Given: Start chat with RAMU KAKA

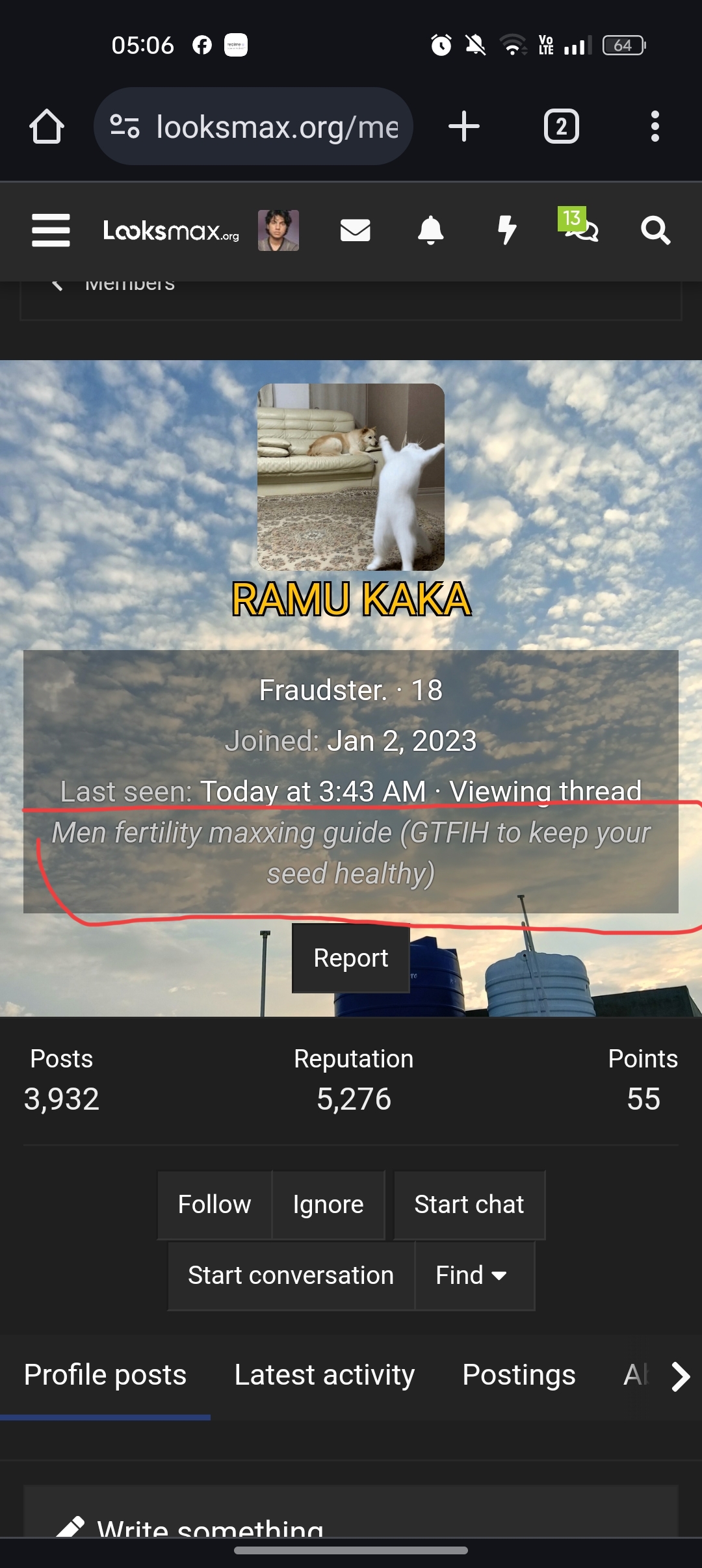Looking at the screenshot, I should pos(469,1205).
